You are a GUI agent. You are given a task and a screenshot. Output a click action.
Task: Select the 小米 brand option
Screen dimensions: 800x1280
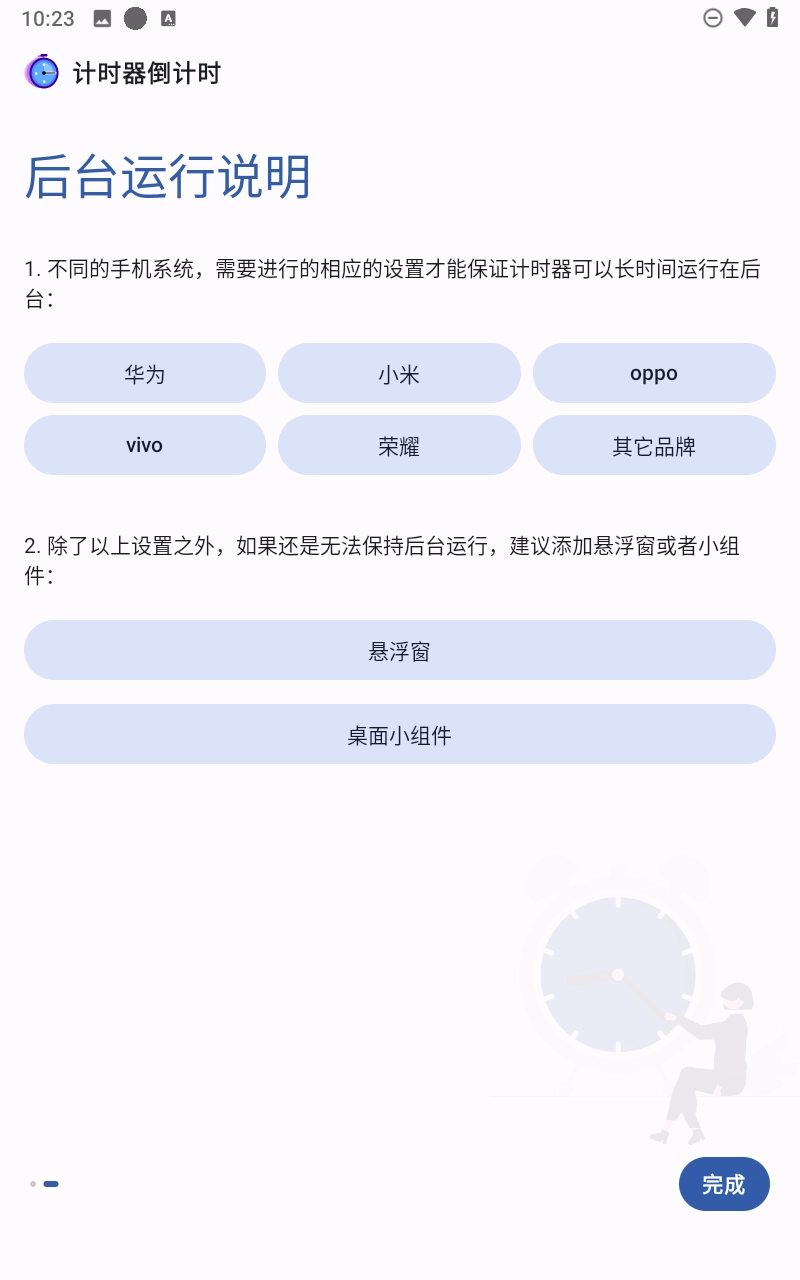399,372
